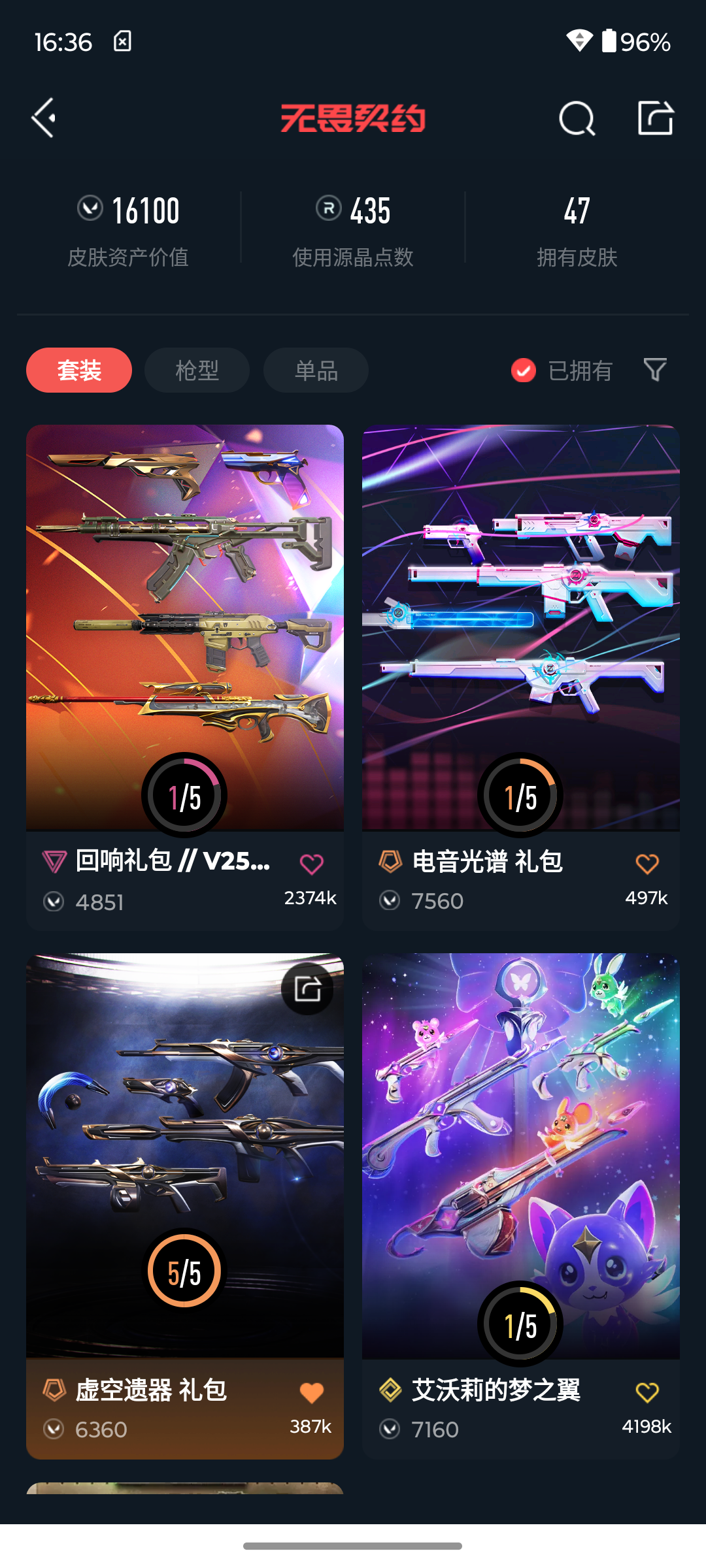Open search at the top bar

point(577,118)
